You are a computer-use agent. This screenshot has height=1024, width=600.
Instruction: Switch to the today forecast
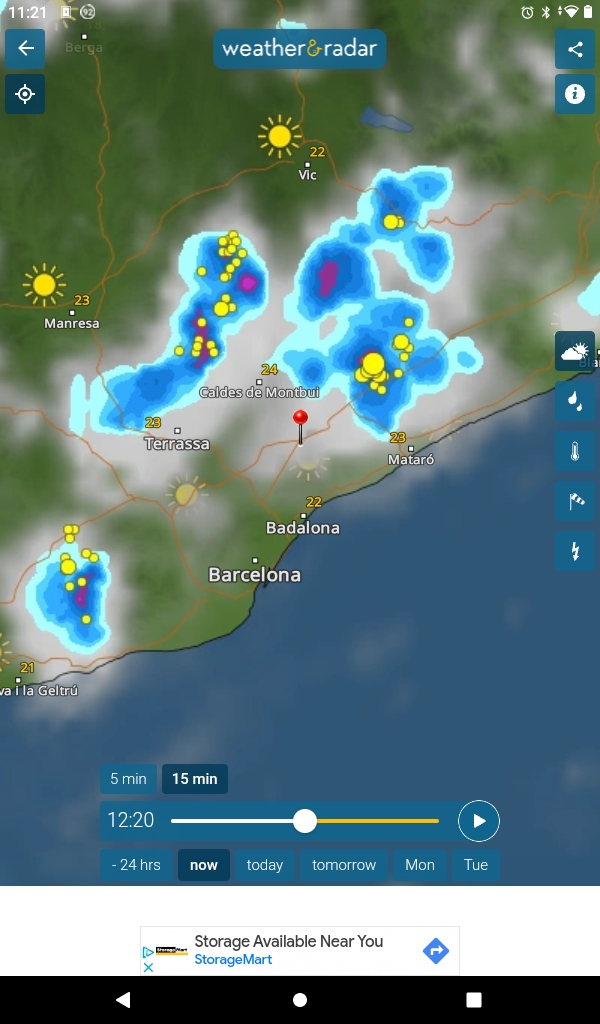(265, 865)
